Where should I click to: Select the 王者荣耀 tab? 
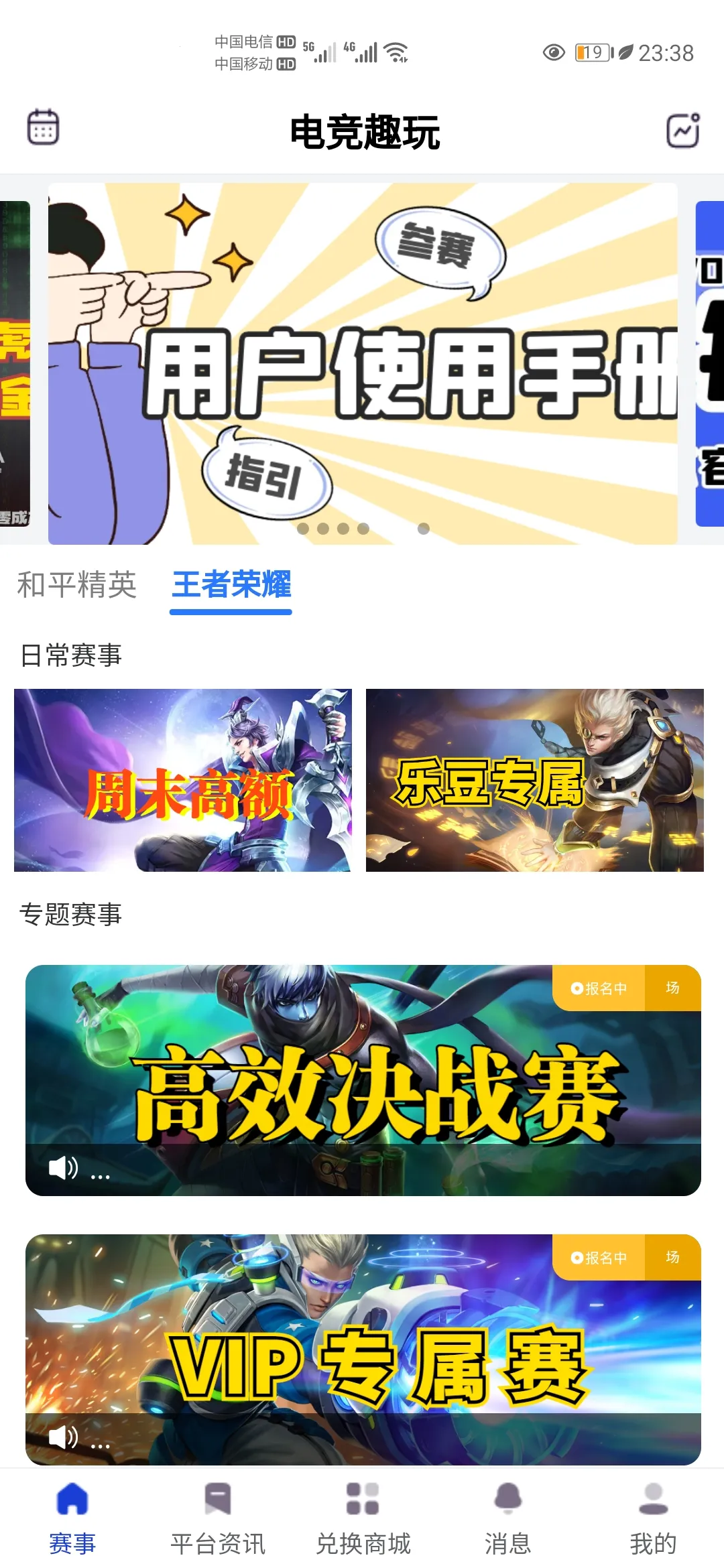[231, 584]
